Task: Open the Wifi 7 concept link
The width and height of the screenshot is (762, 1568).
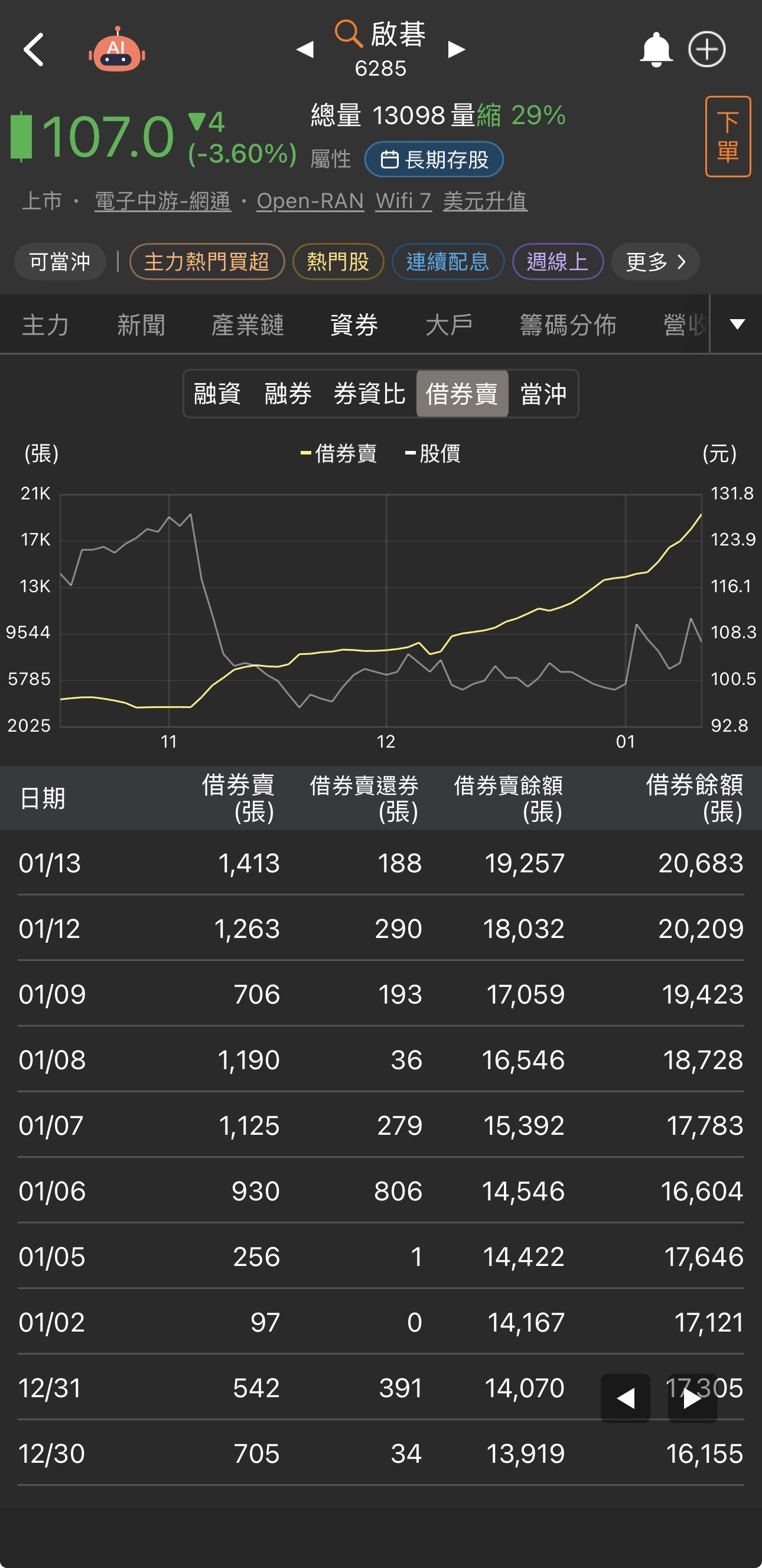Action: tap(403, 201)
